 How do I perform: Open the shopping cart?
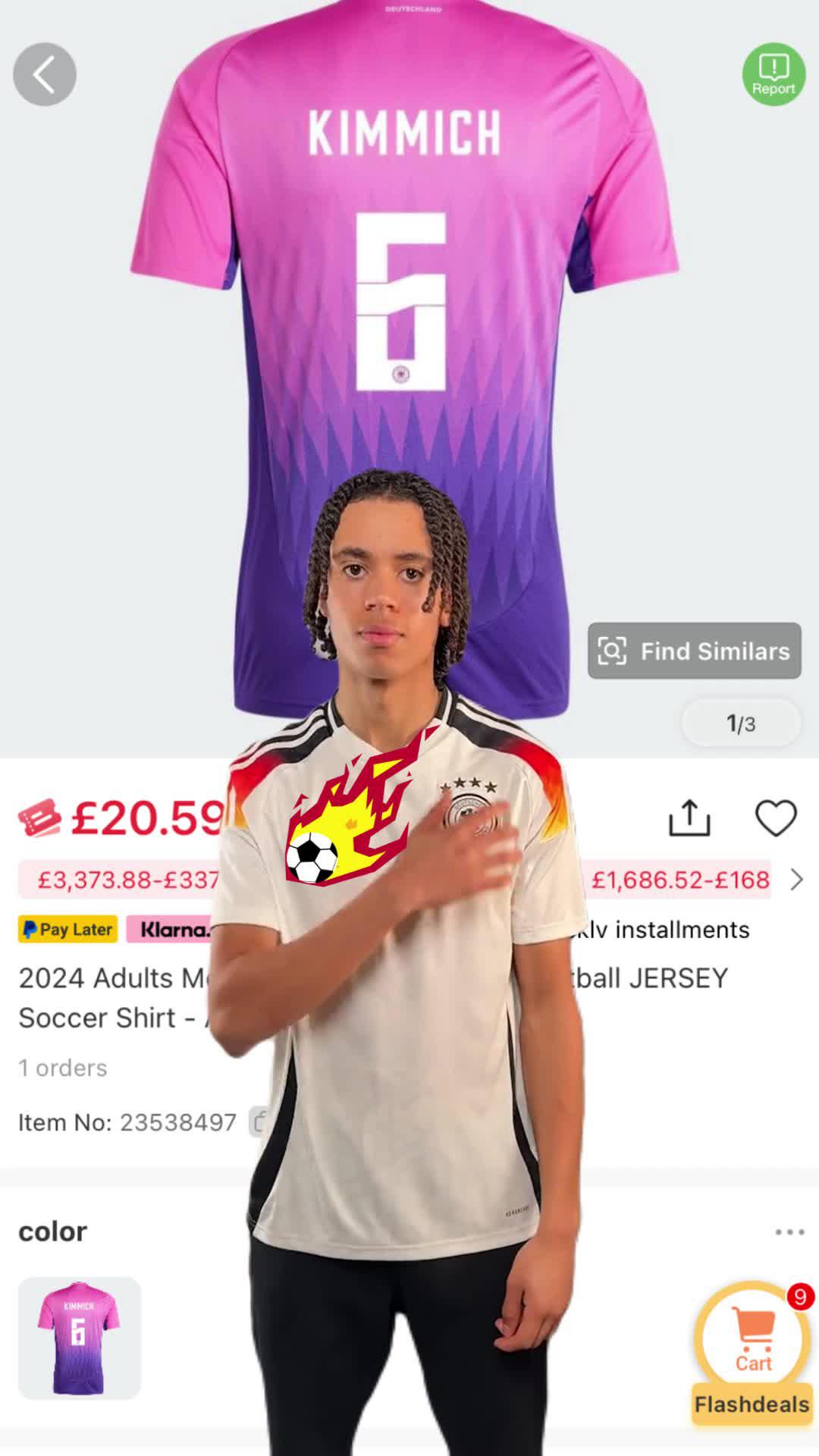753,1341
